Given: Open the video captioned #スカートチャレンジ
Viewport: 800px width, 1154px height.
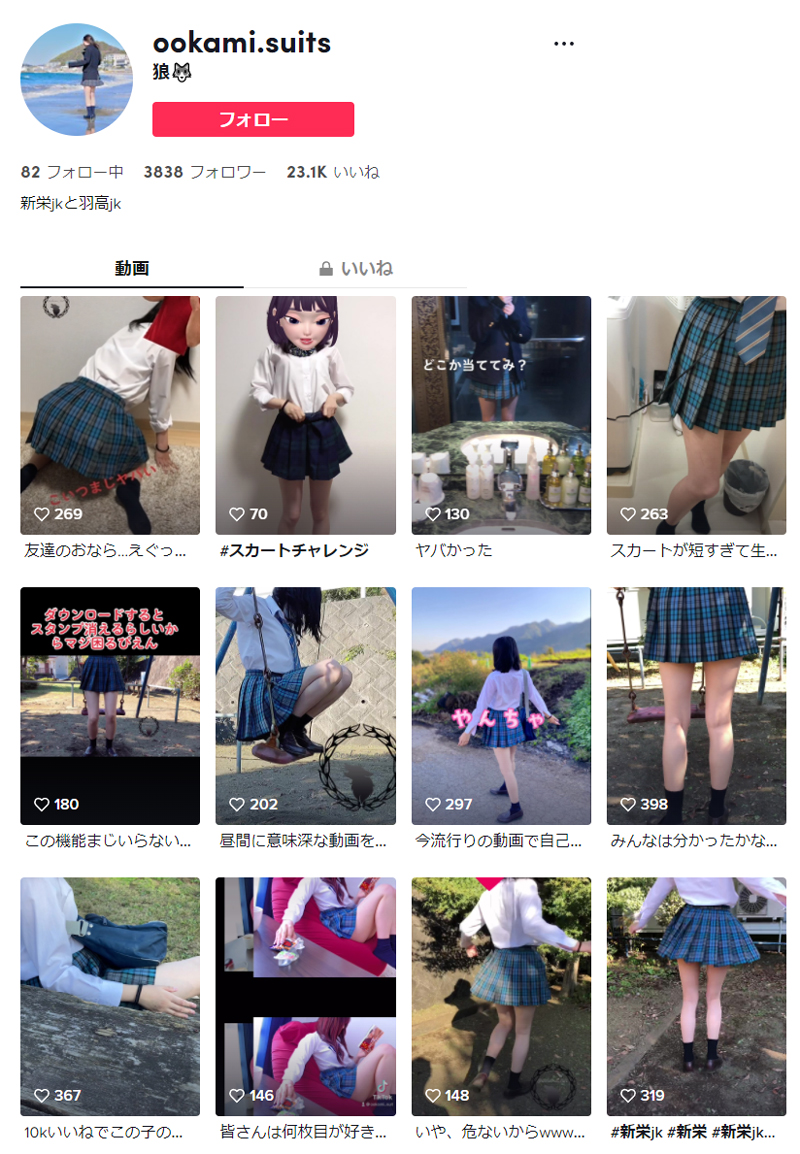Looking at the screenshot, I should coord(305,415).
